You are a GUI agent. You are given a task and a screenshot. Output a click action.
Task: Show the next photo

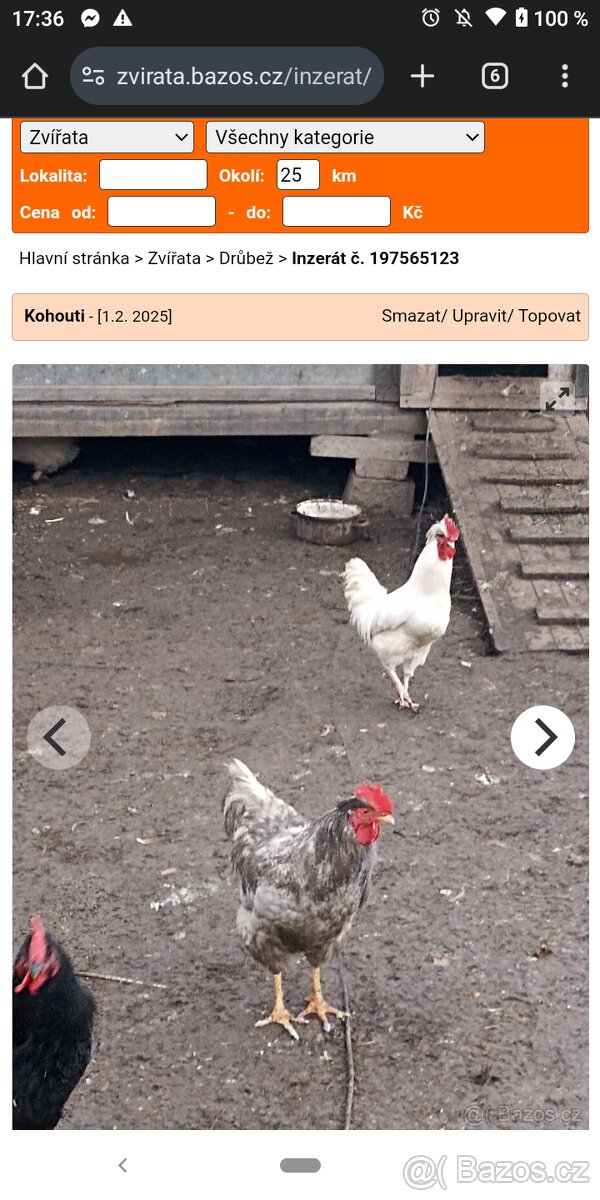coord(542,738)
